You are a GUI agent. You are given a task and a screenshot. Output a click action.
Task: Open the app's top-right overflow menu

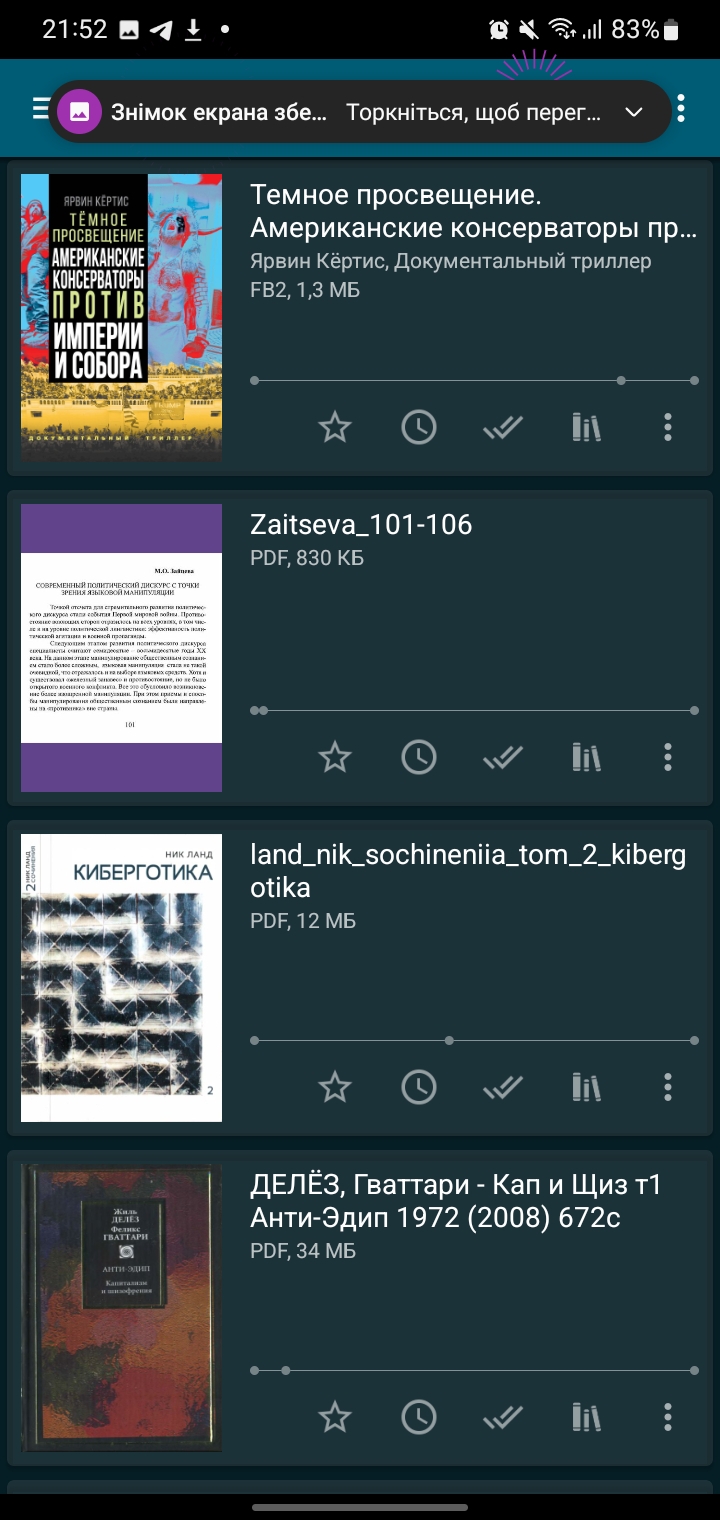coord(681,109)
